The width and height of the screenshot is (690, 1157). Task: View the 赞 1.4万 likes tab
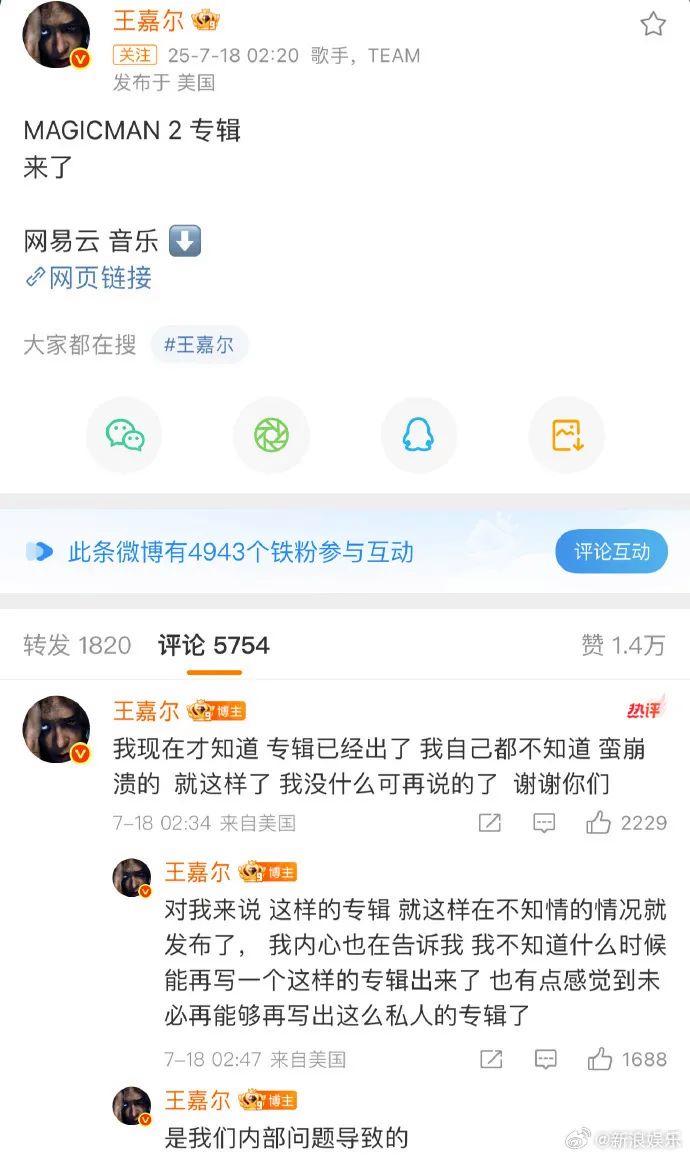click(x=623, y=645)
